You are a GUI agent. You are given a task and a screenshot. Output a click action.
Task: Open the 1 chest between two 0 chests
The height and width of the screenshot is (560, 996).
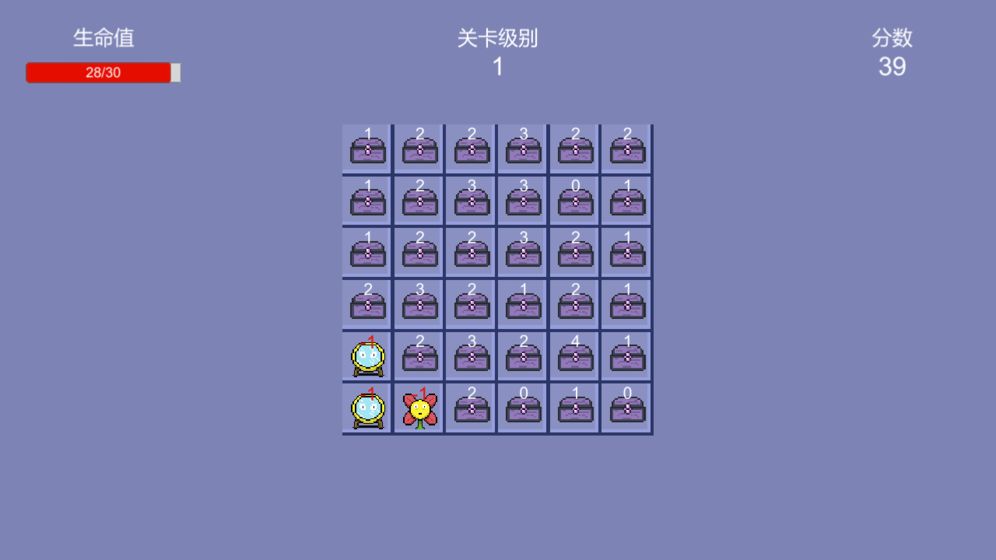576,409
